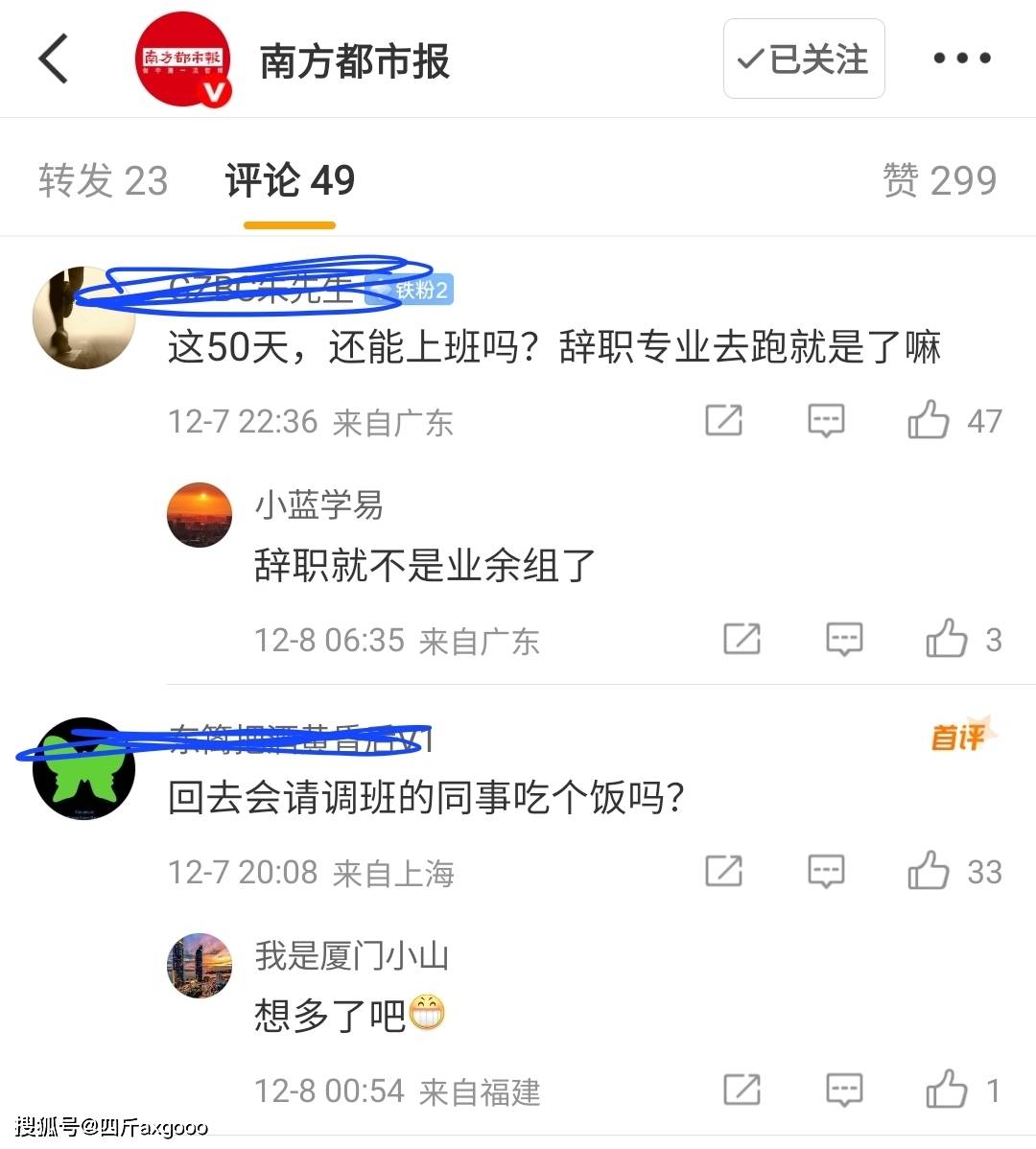This screenshot has width=1036, height=1149.
Task: Open 我是厦门小山's profile
Action: (x=200, y=965)
